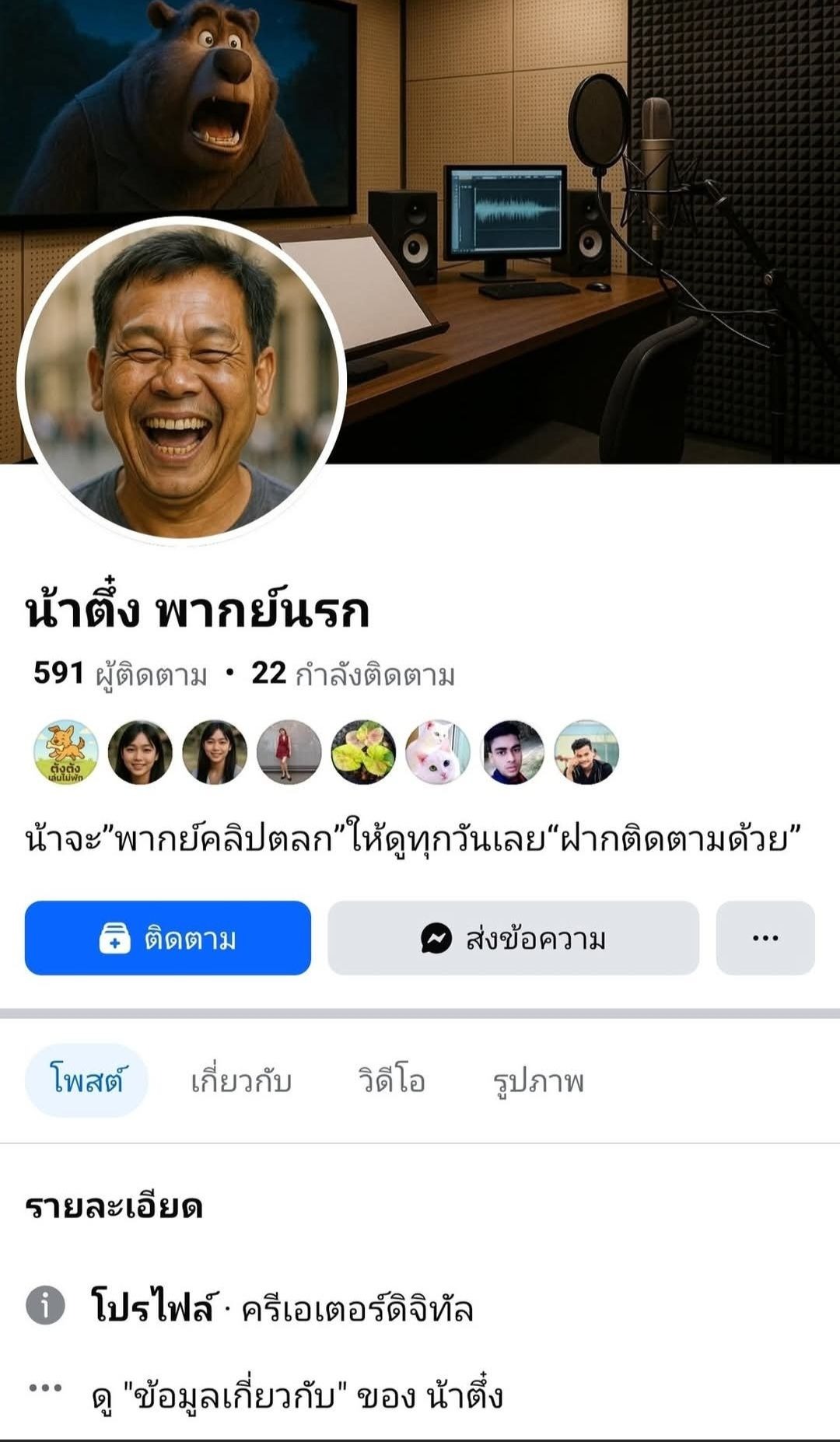Tap the white cats follower avatar
Viewport: 840px width, 1442px height.
pos(438,752)
